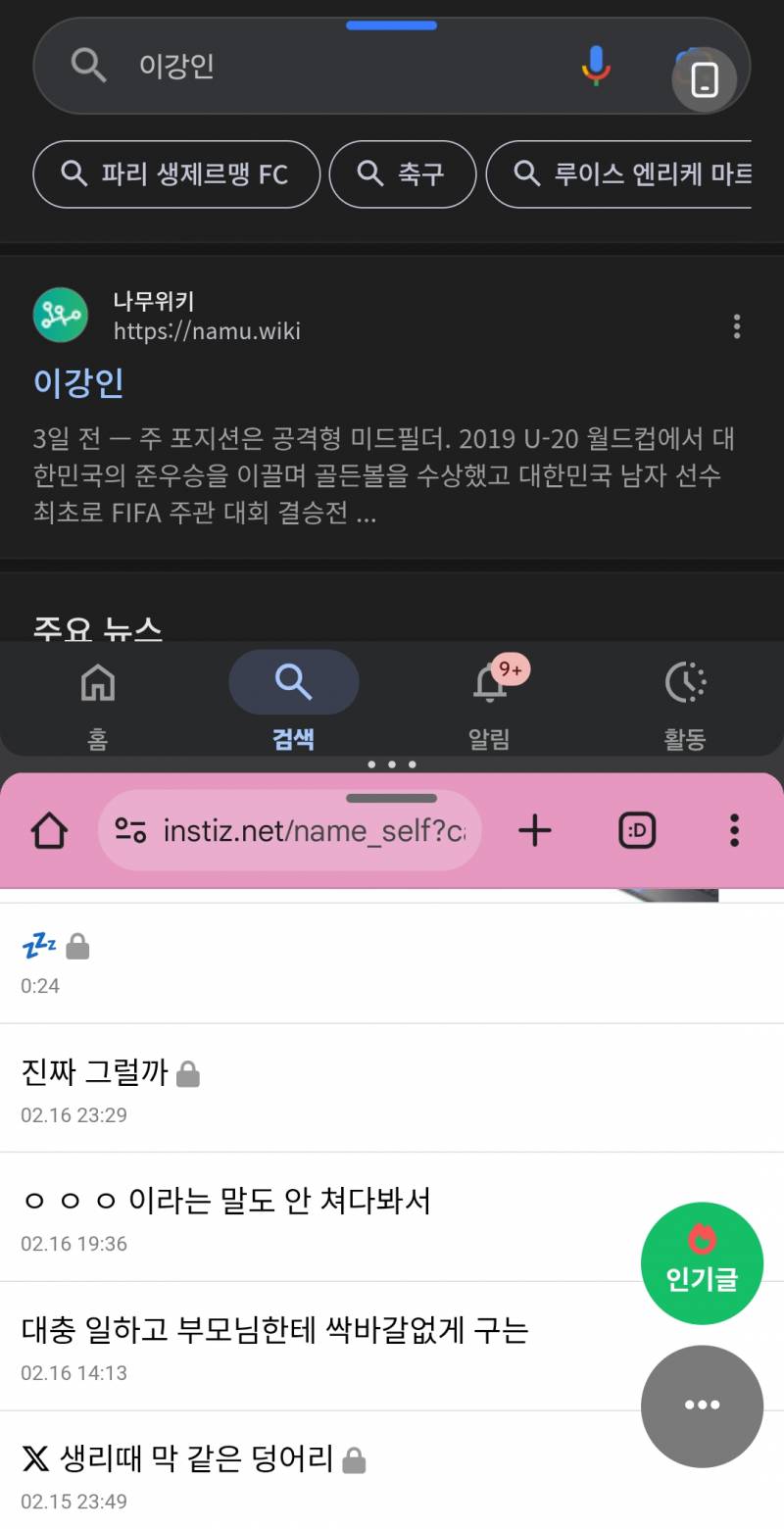Screen dimensions: 784x1529
Task: Tap the blue progress indicator at screen top
Action: click(391, 24)
